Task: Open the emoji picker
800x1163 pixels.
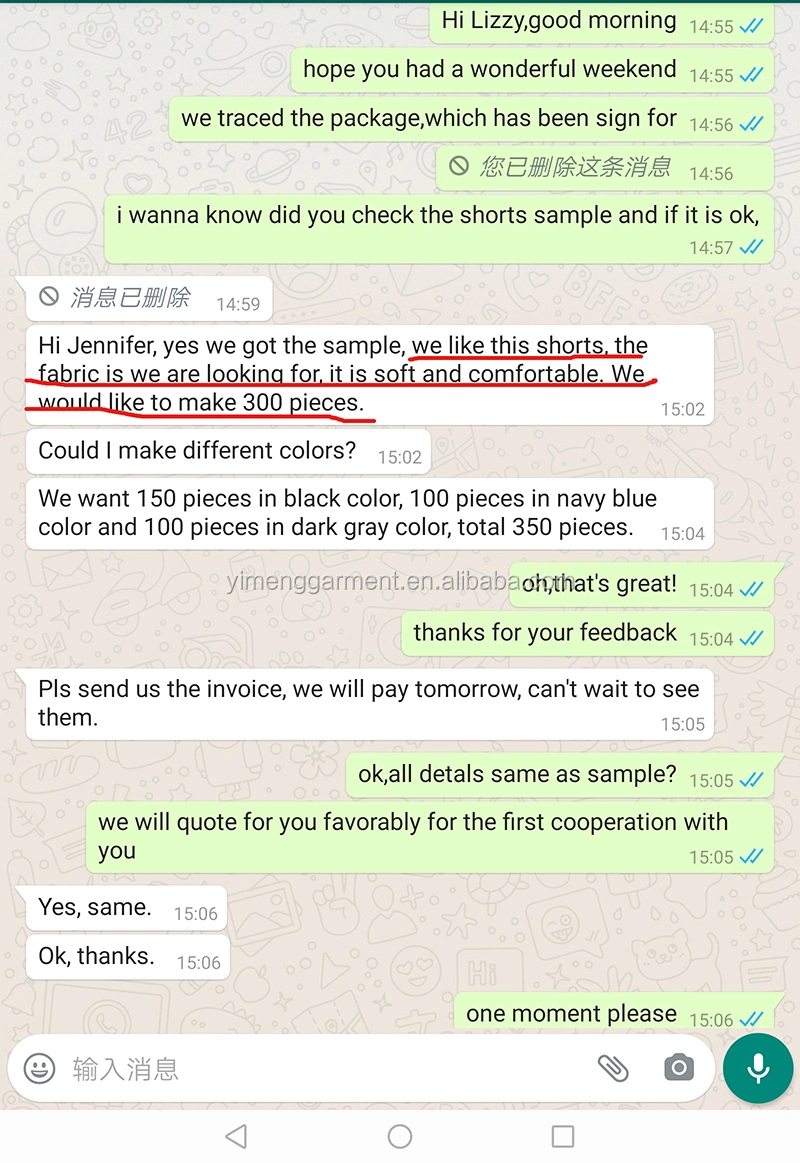Action: (x=39, y=1068)
